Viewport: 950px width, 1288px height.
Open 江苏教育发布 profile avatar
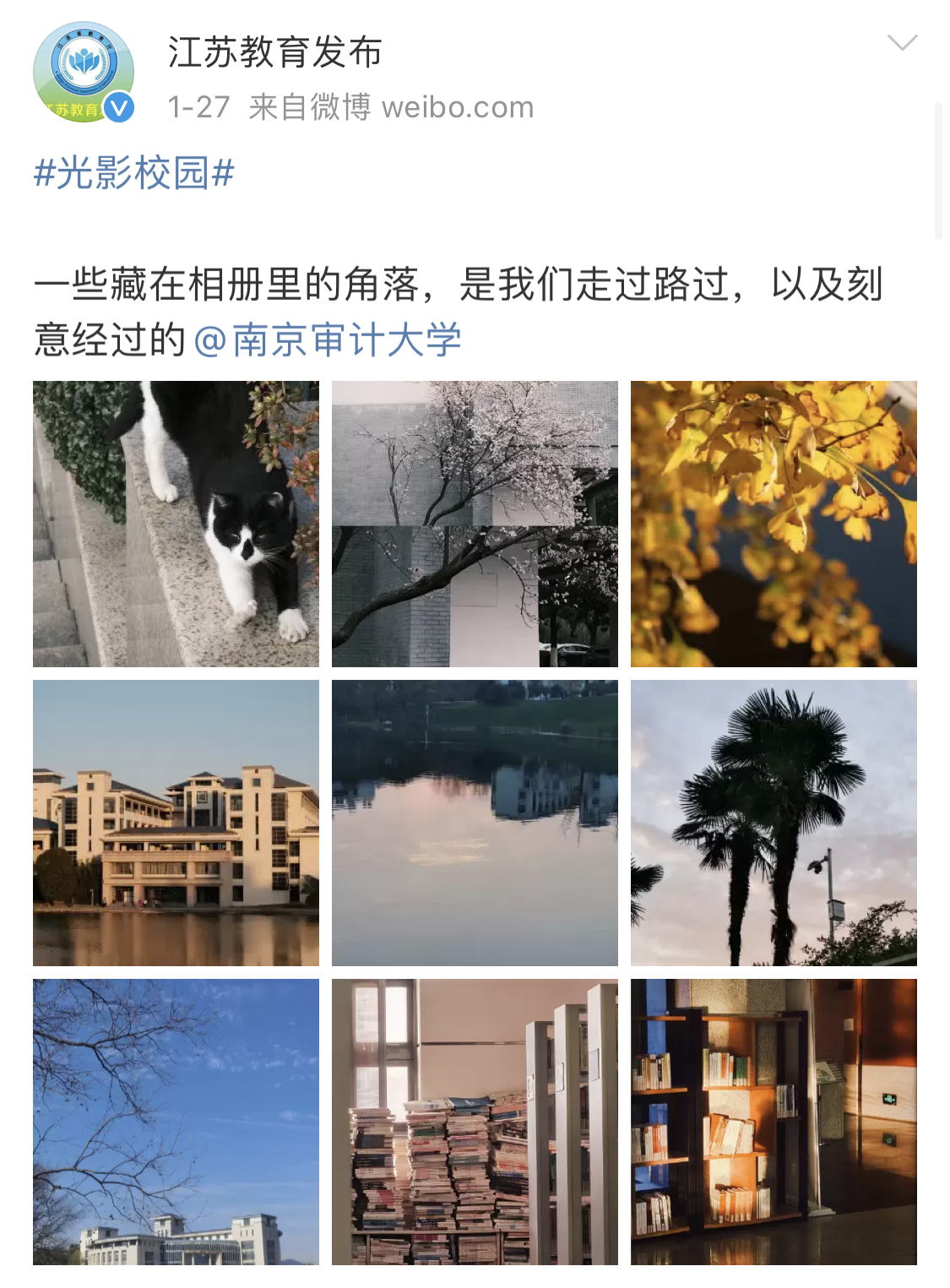pyautogui.click(x=83, y=73)
